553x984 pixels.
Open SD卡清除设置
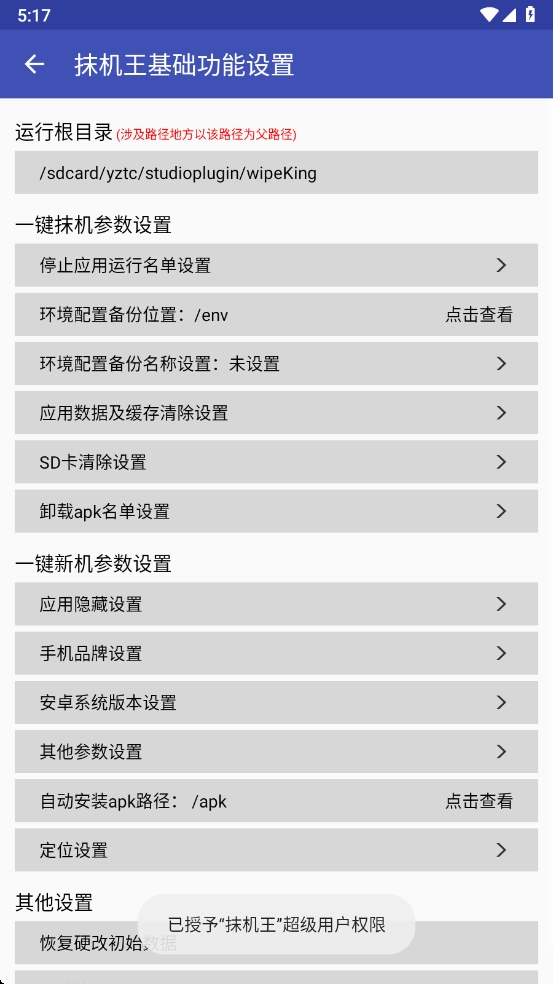(276, 462)
